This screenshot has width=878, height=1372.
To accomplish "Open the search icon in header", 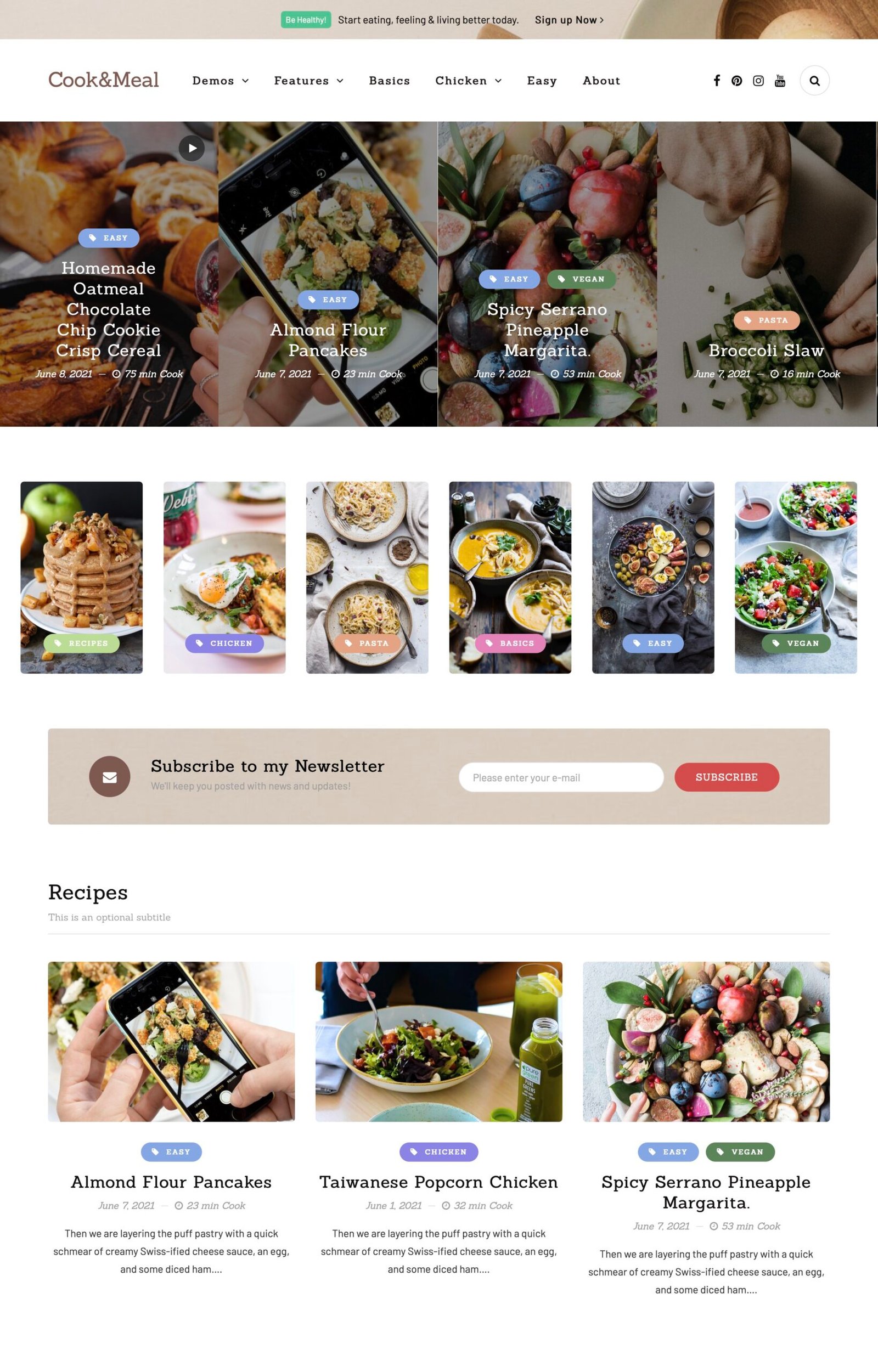I will pyautogui.click(x=814, y=81).
